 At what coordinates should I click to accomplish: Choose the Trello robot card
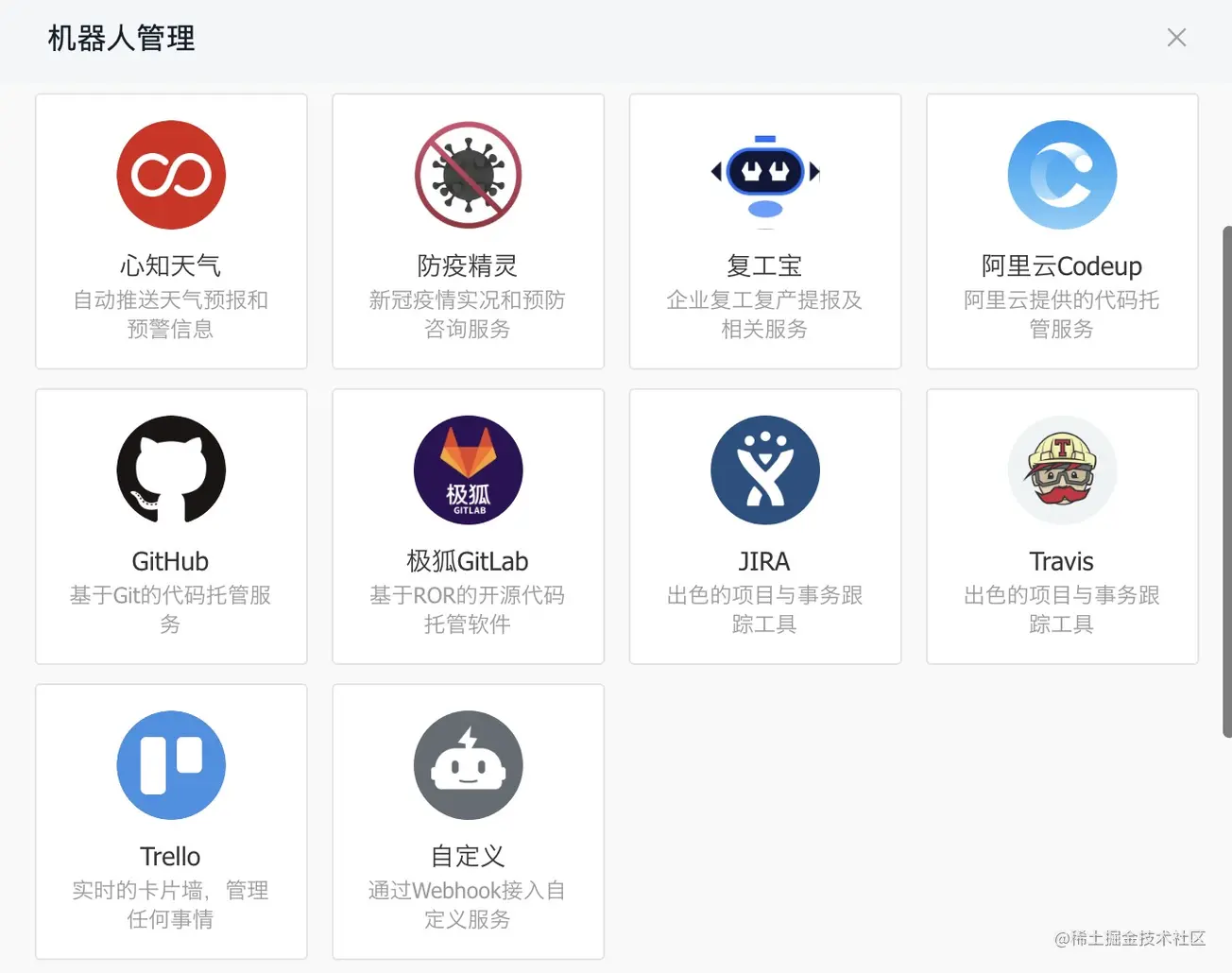coord(171,821)
